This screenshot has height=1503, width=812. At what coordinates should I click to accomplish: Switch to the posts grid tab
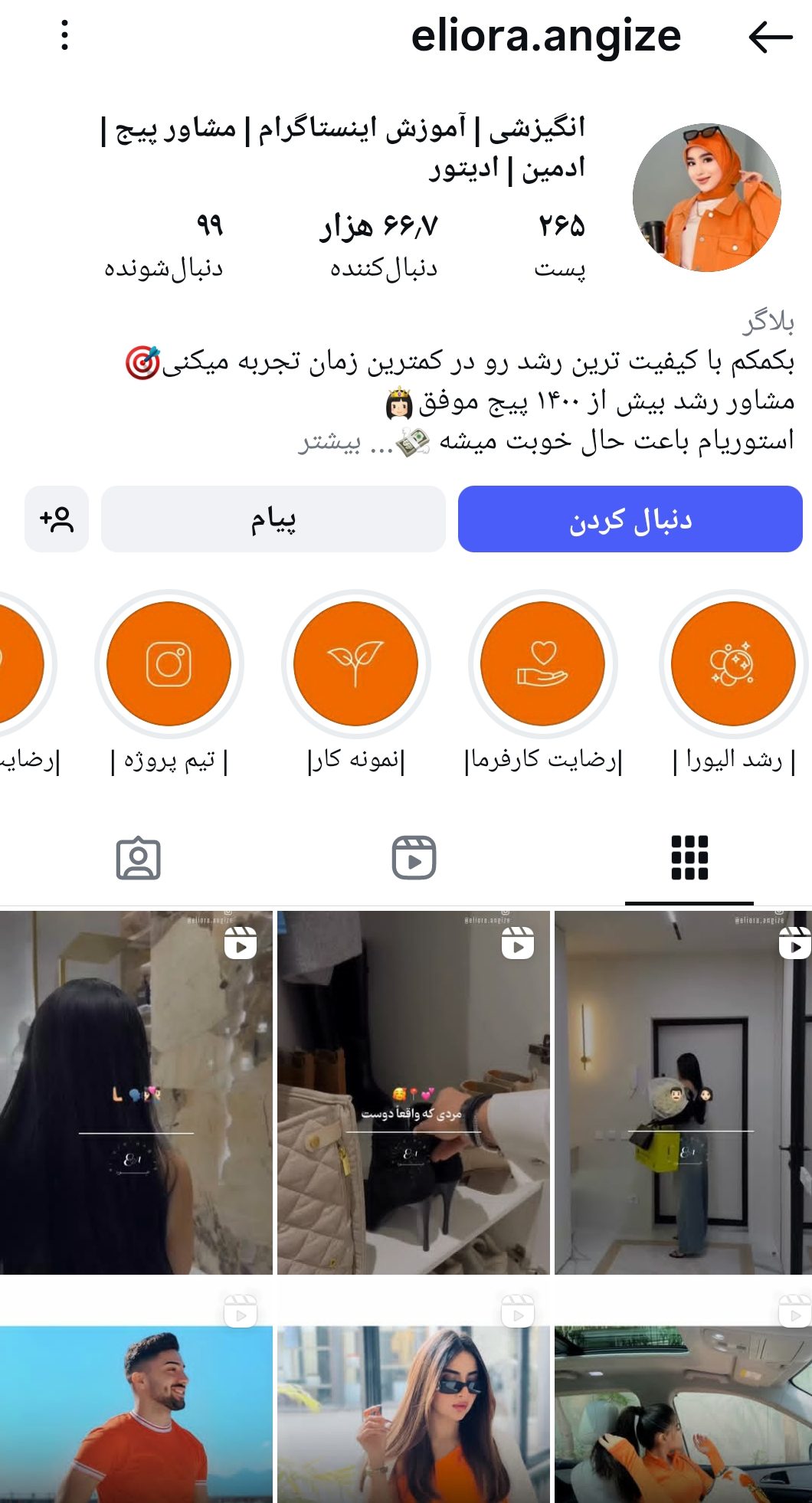tap(689, 857)
